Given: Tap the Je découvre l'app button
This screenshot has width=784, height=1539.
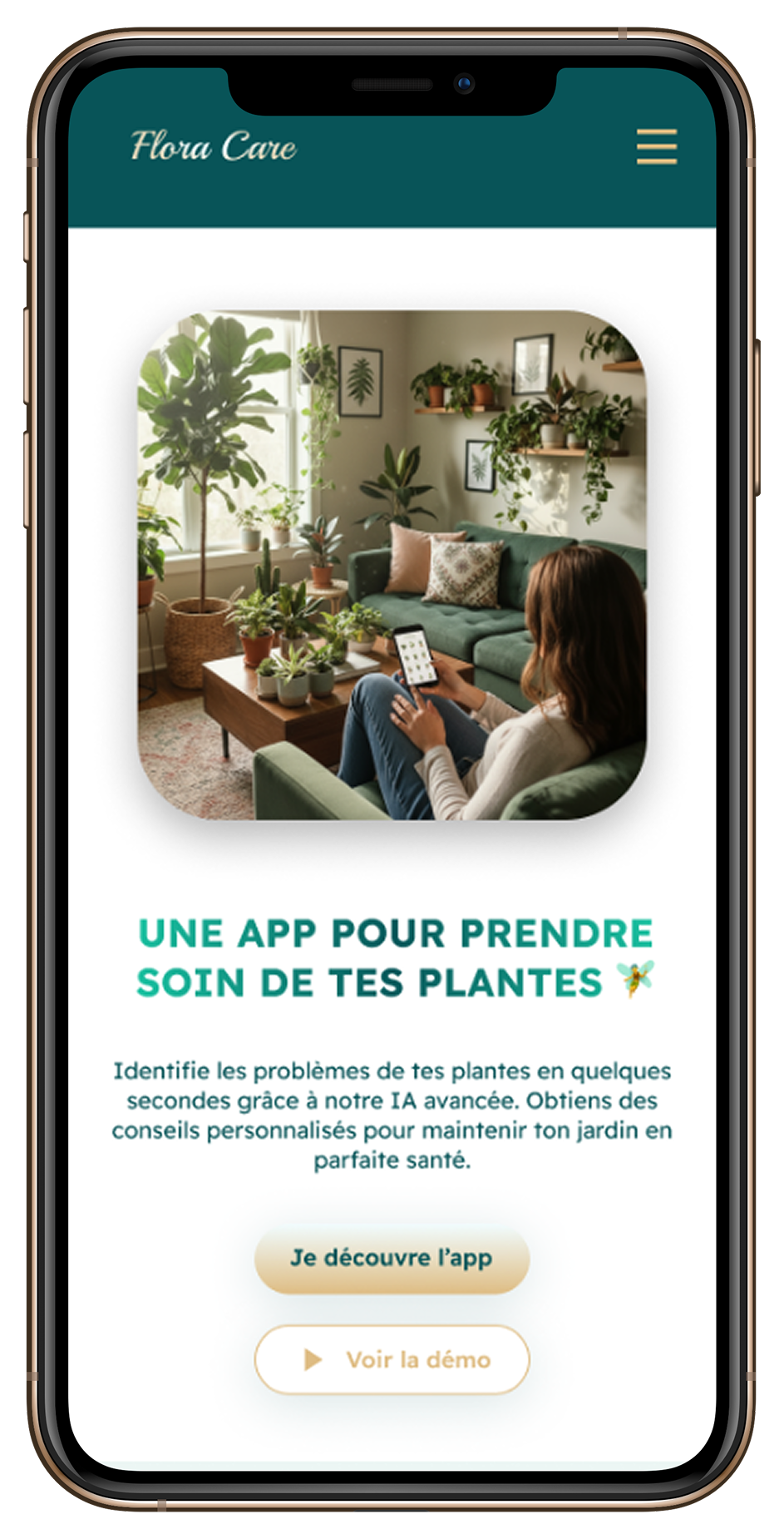Looking at the screenshot, I should 392,1259.
